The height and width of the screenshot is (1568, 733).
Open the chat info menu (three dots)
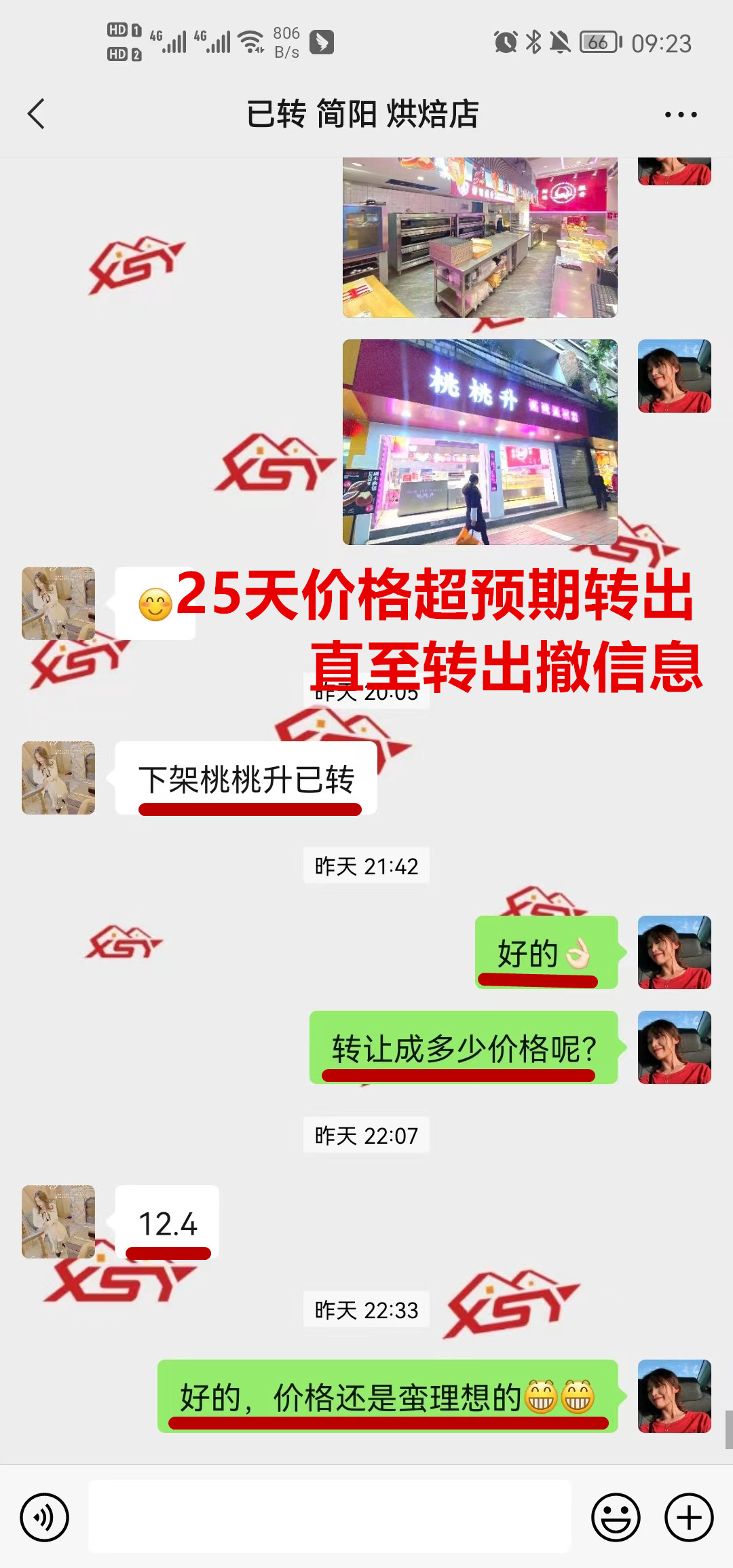coord(681,115)
